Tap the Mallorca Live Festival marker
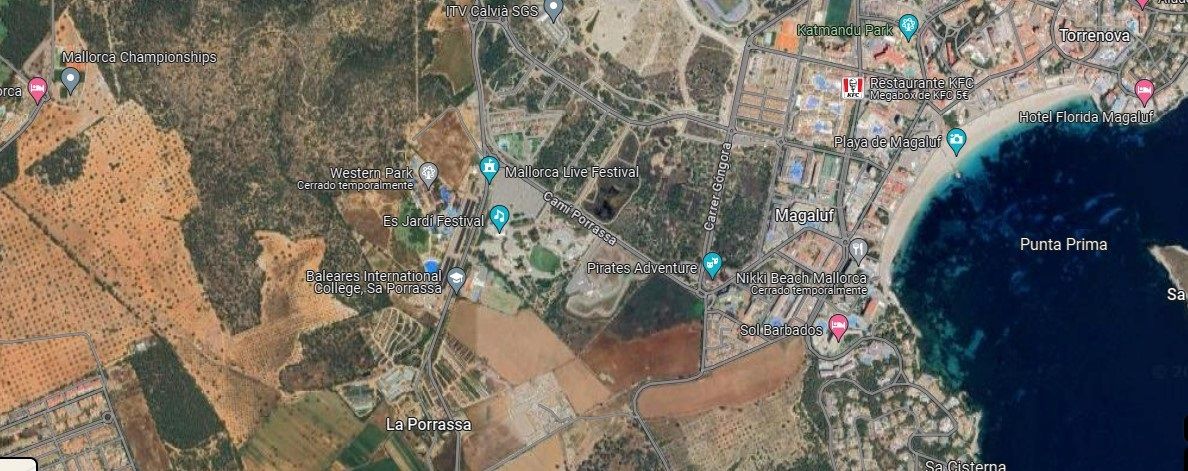Screen dimensions: 1188x471 point(489,167)
